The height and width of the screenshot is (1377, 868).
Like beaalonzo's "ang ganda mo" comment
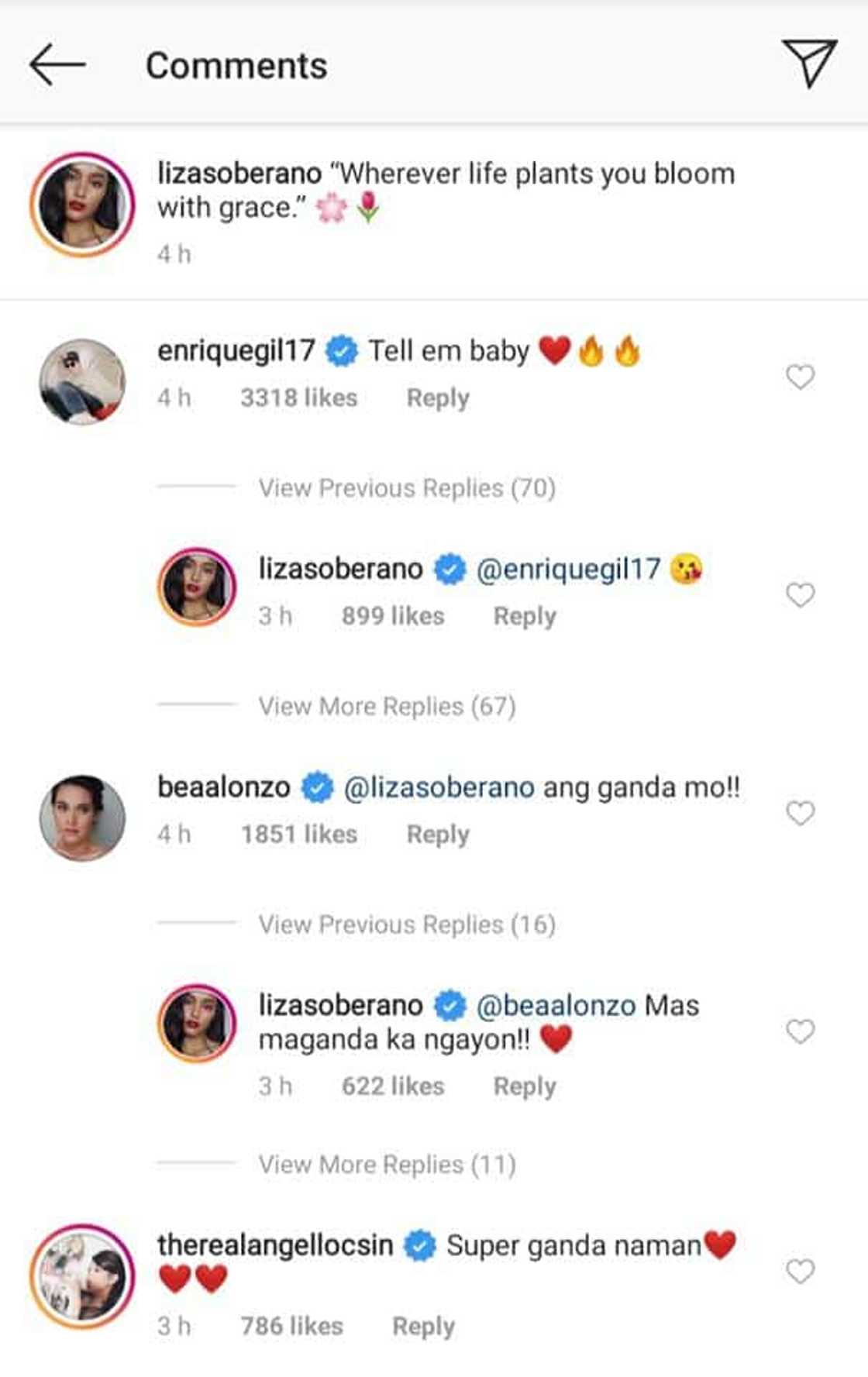point(800,814)
